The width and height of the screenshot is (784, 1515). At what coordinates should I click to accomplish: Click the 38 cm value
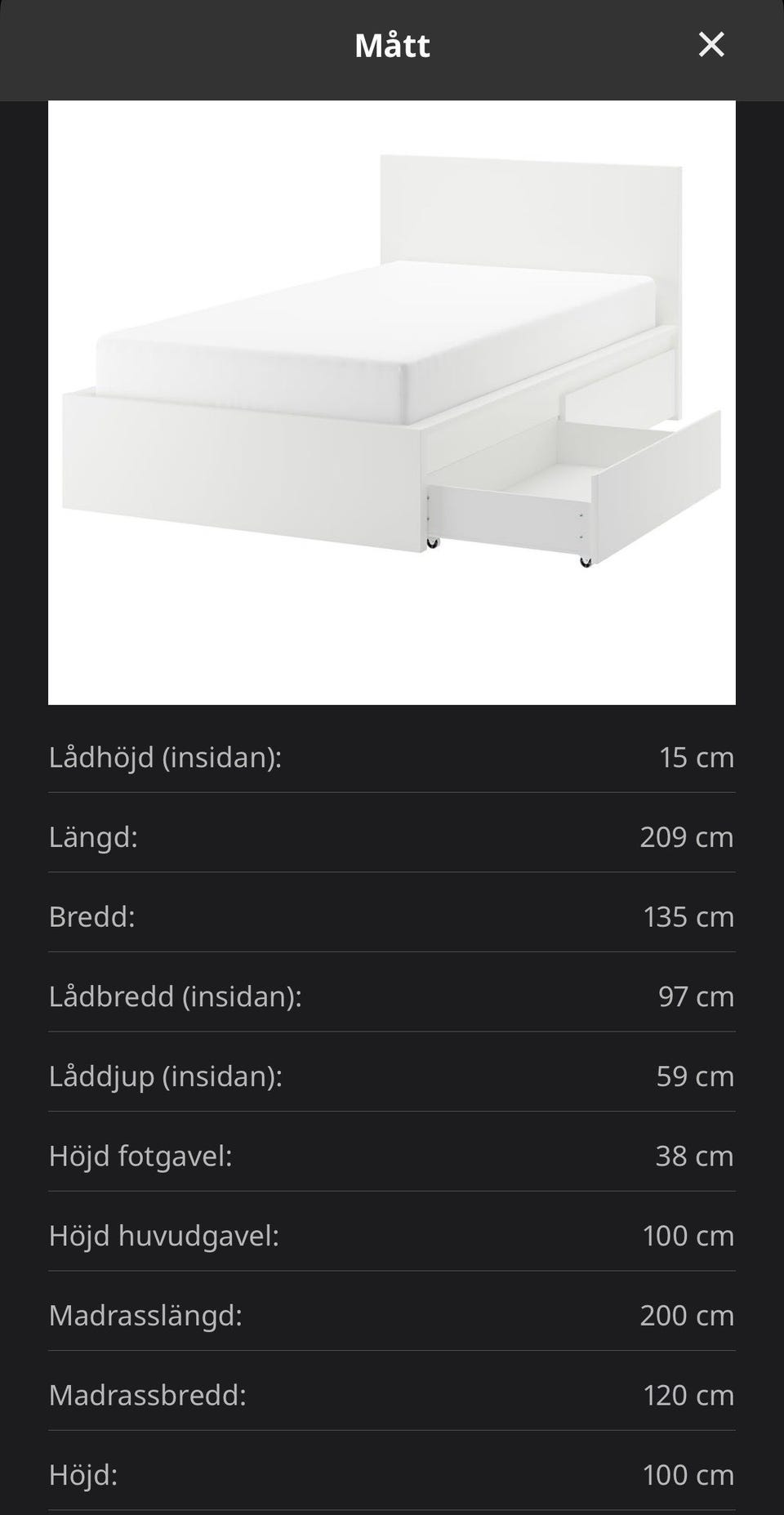pos(695,1156)
